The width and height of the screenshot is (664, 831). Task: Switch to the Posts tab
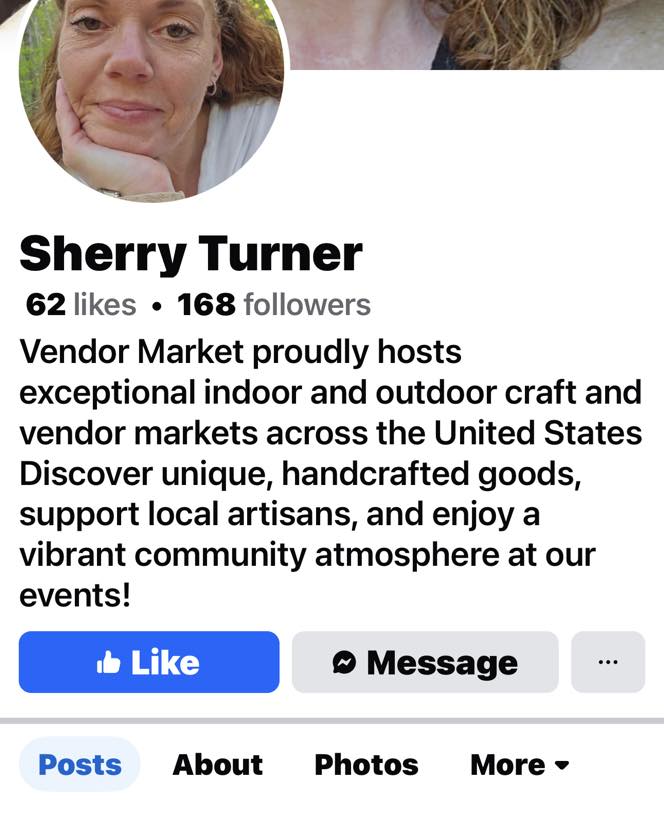pyautogui.click(x=80, y=765)
